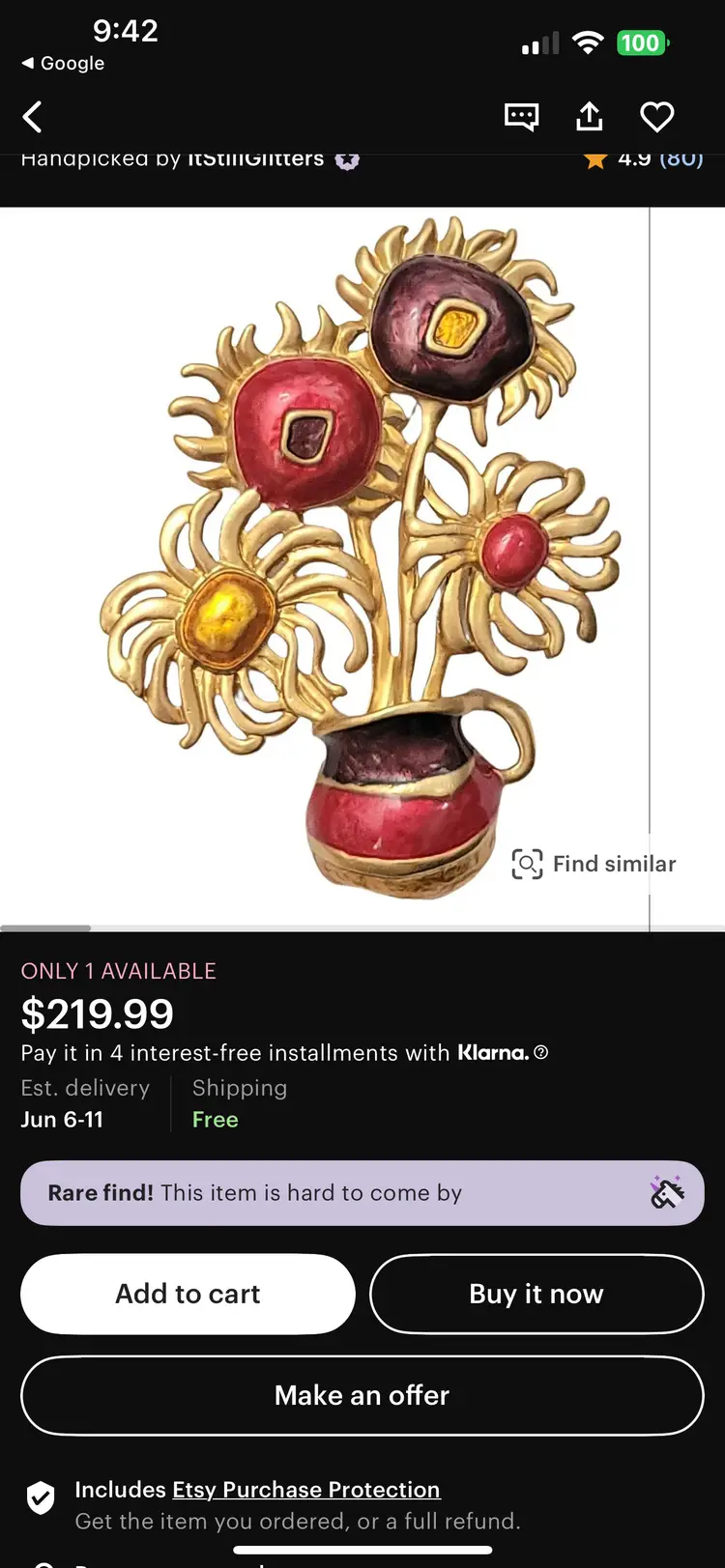
Task: Go back to the previous page
Action: point(33,117)
